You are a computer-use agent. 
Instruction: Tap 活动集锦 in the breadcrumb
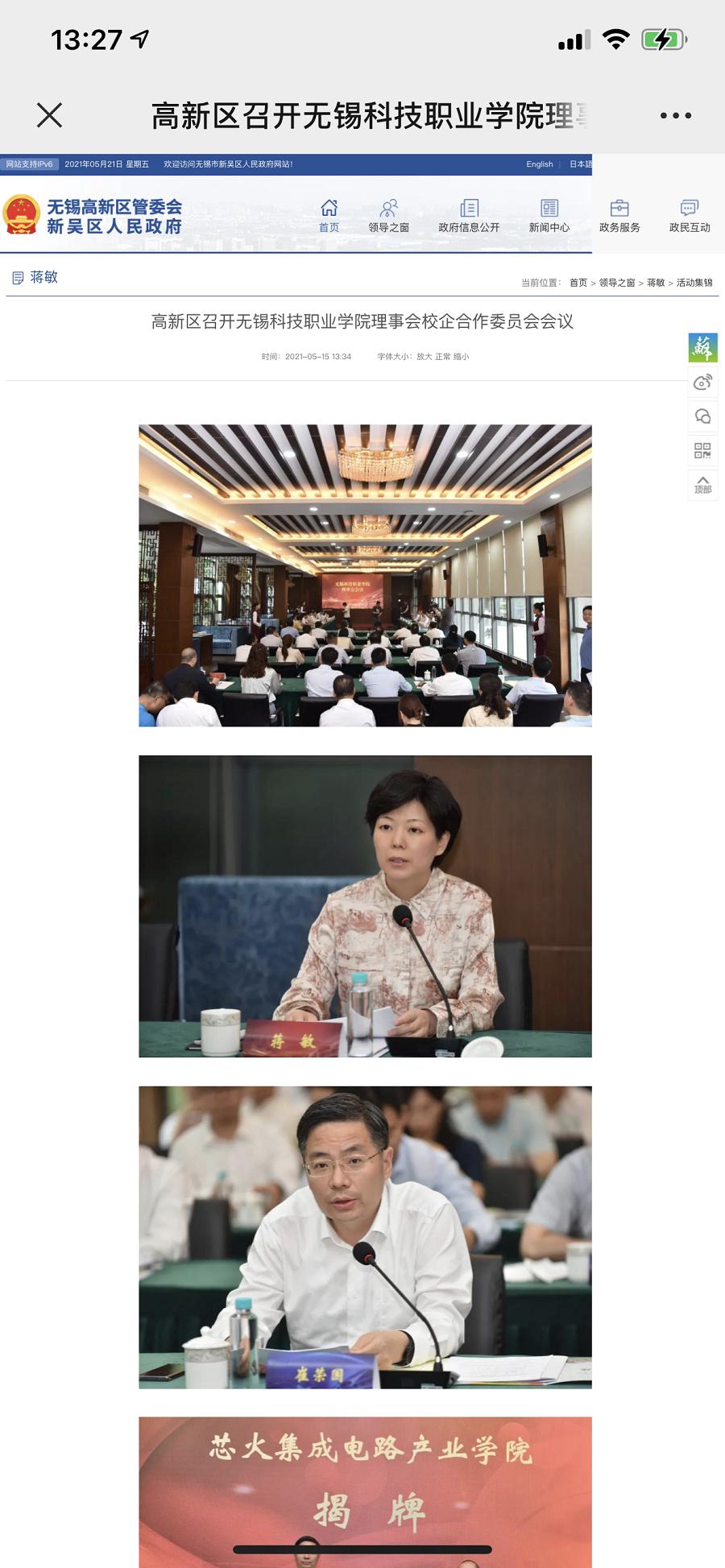click(x=694, y=283)
